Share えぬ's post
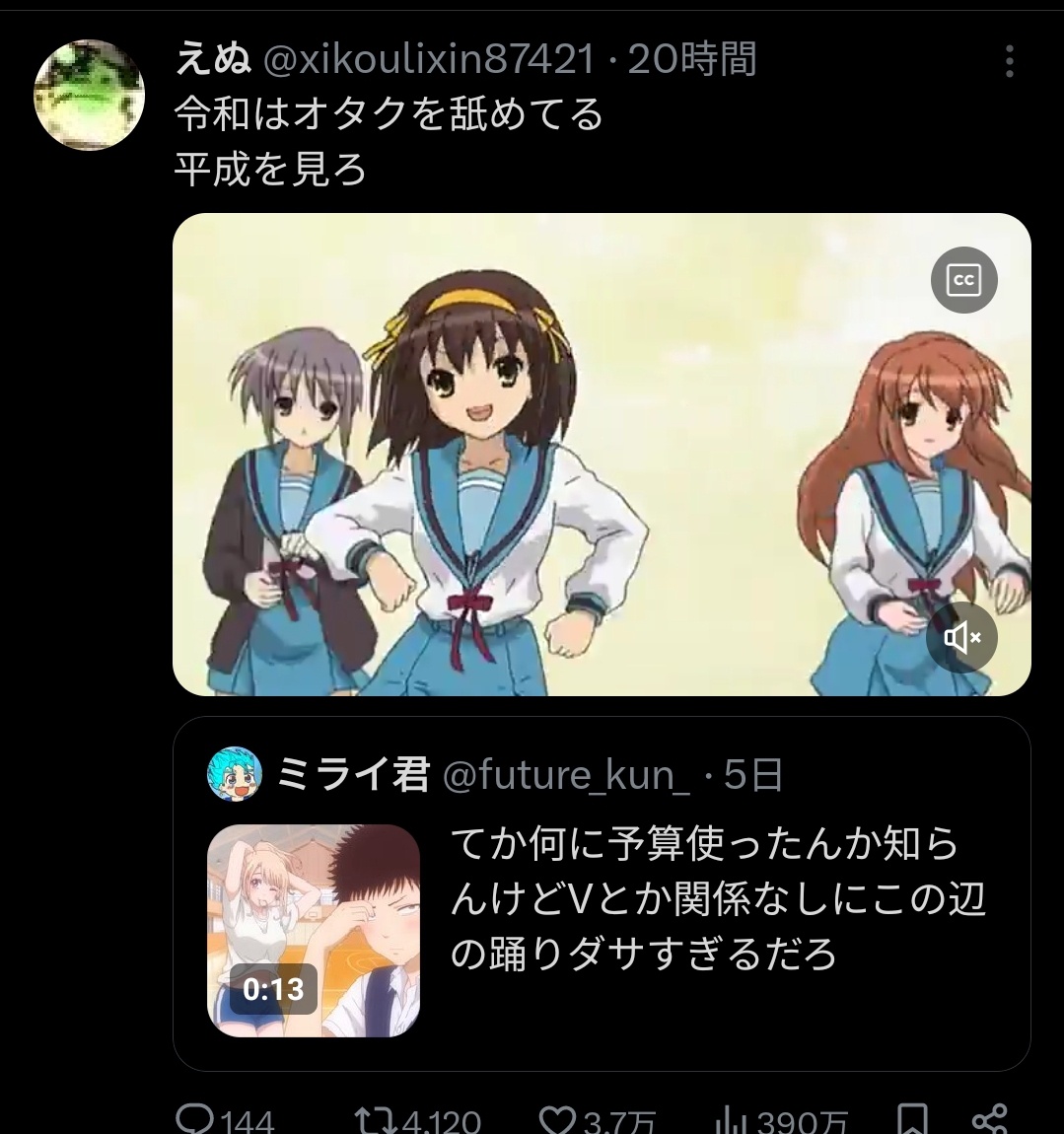The height and width of the screenshot is (1134, 1064). point(989,1120)
